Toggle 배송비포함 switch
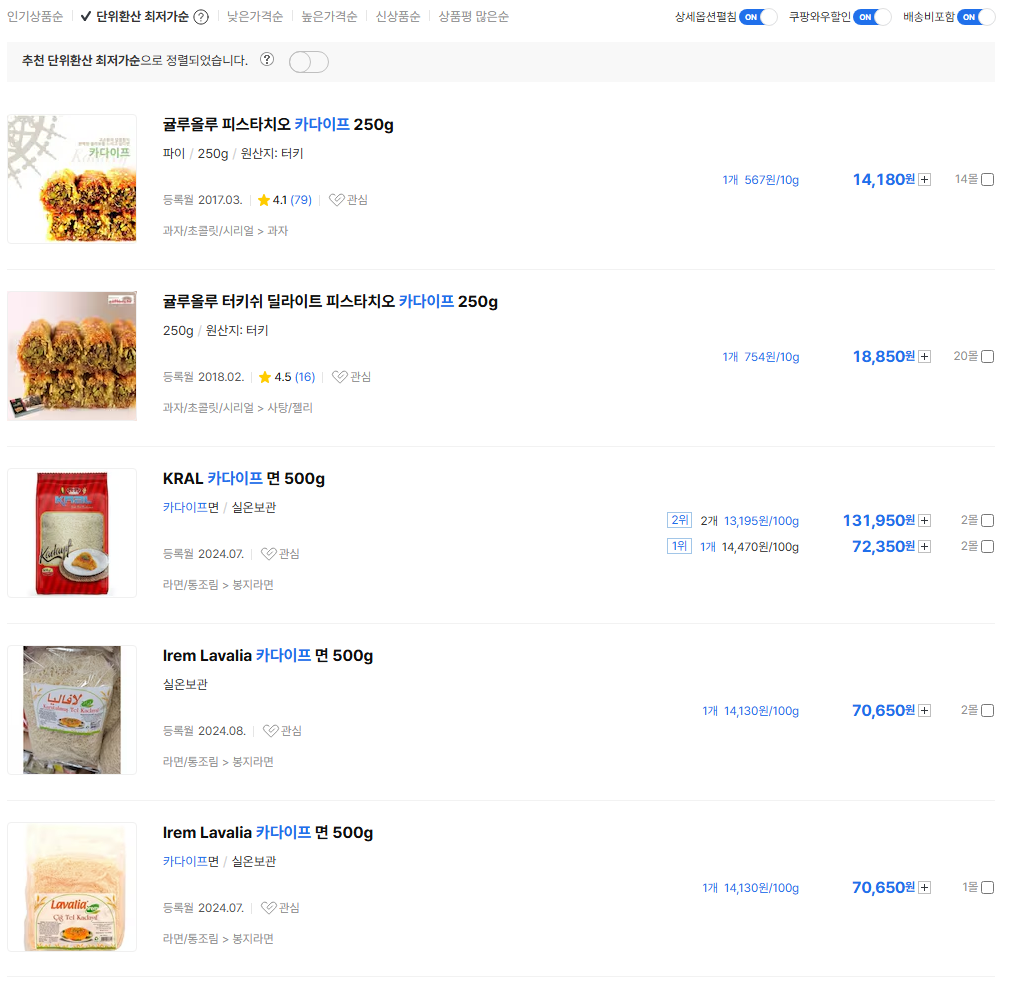Screen dimensions: 1009x982 (x=975, y=17)
